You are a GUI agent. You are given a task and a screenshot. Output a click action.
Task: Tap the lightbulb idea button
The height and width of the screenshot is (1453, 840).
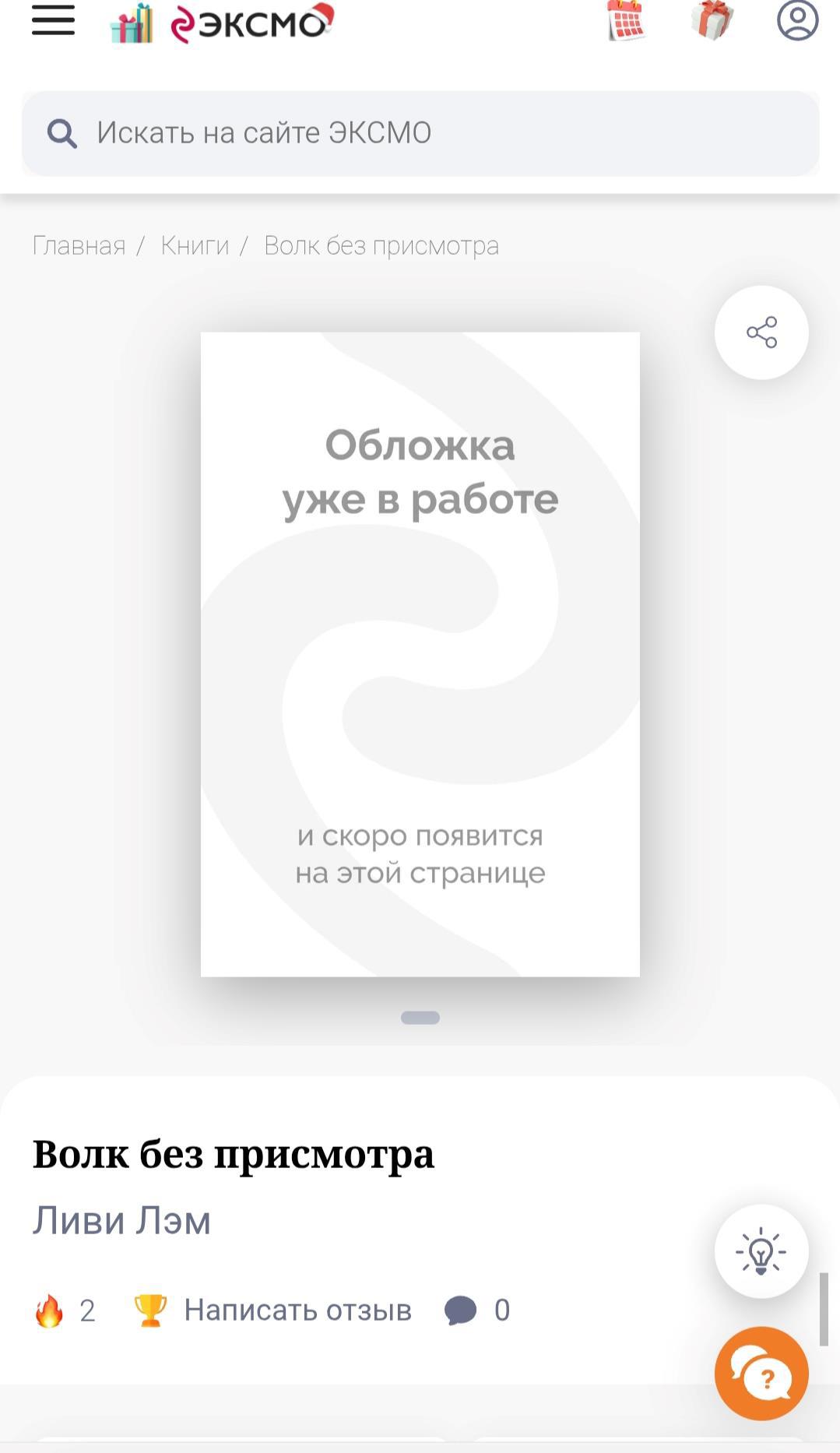tap(761, 1251)
